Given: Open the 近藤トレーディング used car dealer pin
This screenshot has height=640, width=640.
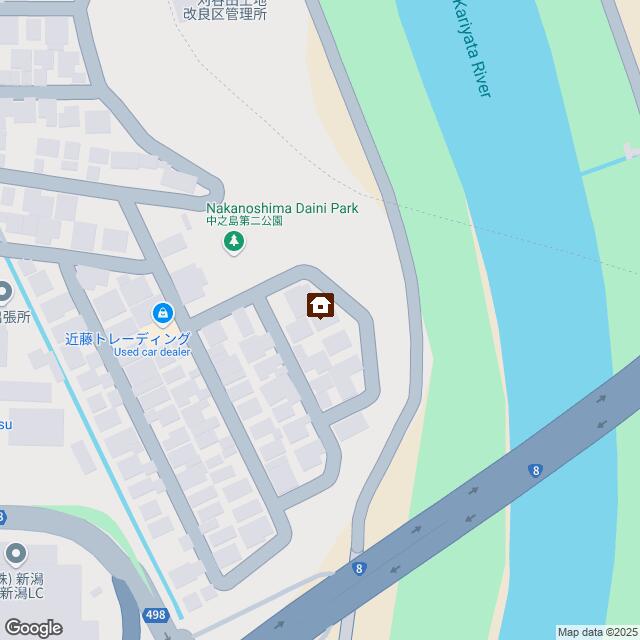Looking at the screenshot, I should (x=162, y=314).
